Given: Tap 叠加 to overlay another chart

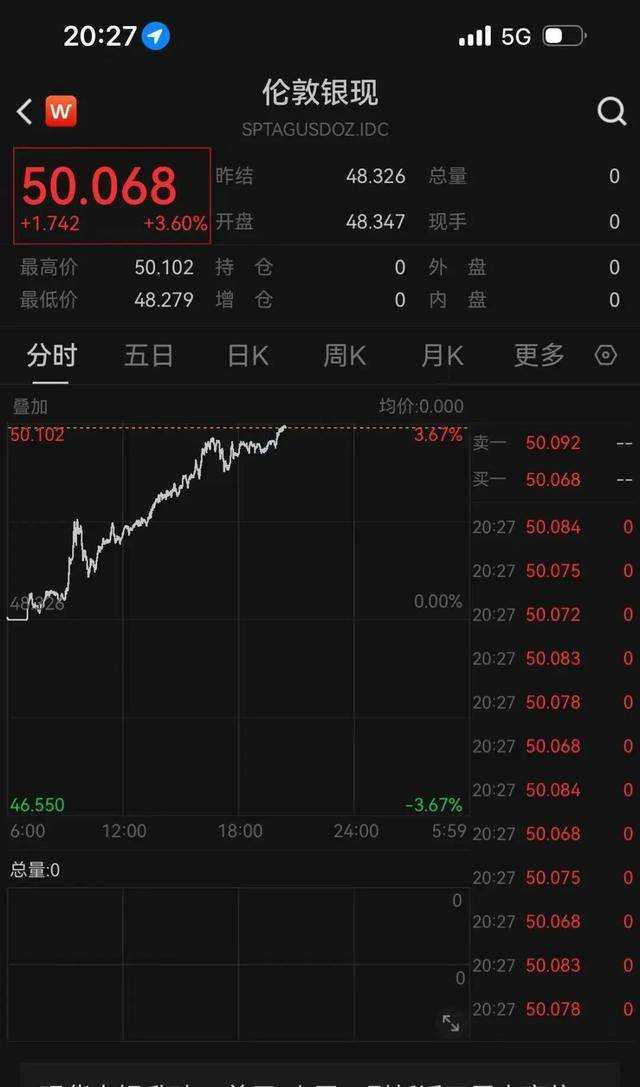Looking at the screenshot, I should (30, 406).
